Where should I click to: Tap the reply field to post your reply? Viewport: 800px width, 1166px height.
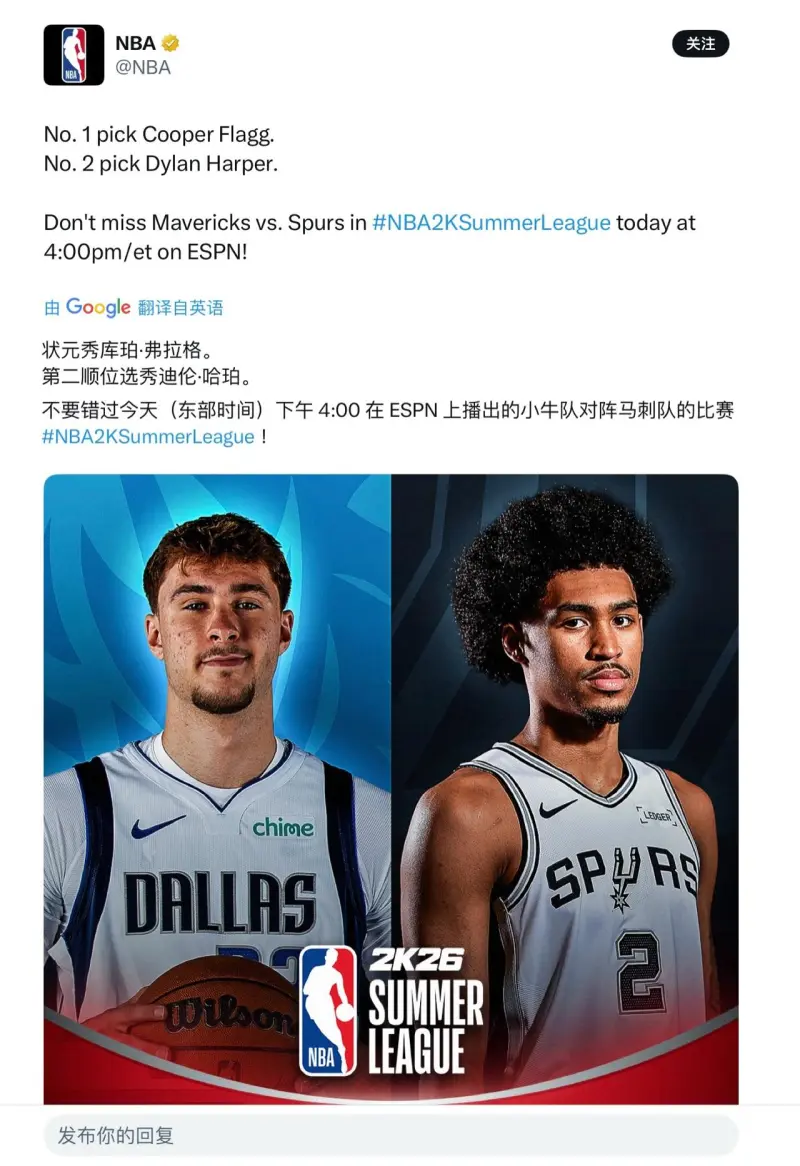pos(390,1135)
